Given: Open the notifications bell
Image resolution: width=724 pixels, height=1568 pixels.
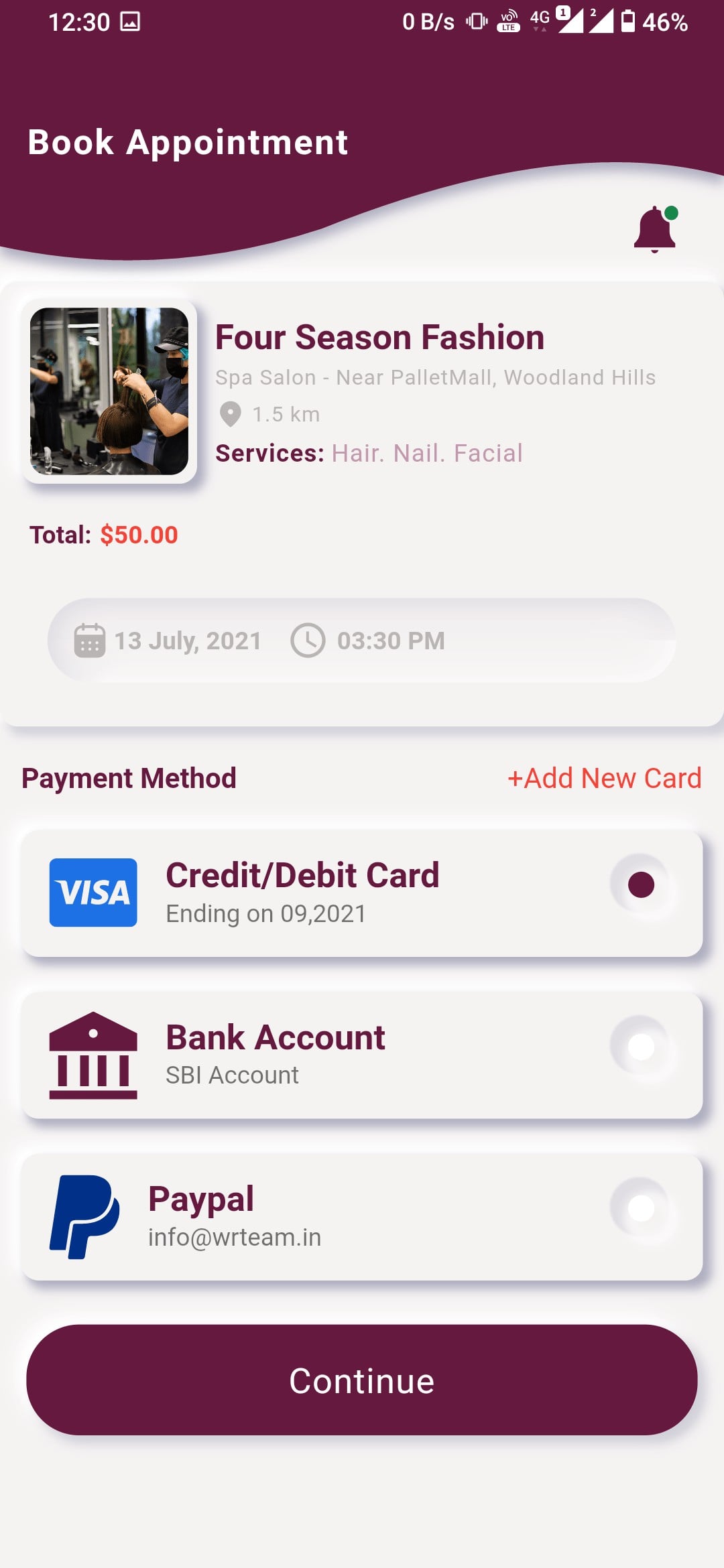Looking at the screenshot, I should click(655, 230).
